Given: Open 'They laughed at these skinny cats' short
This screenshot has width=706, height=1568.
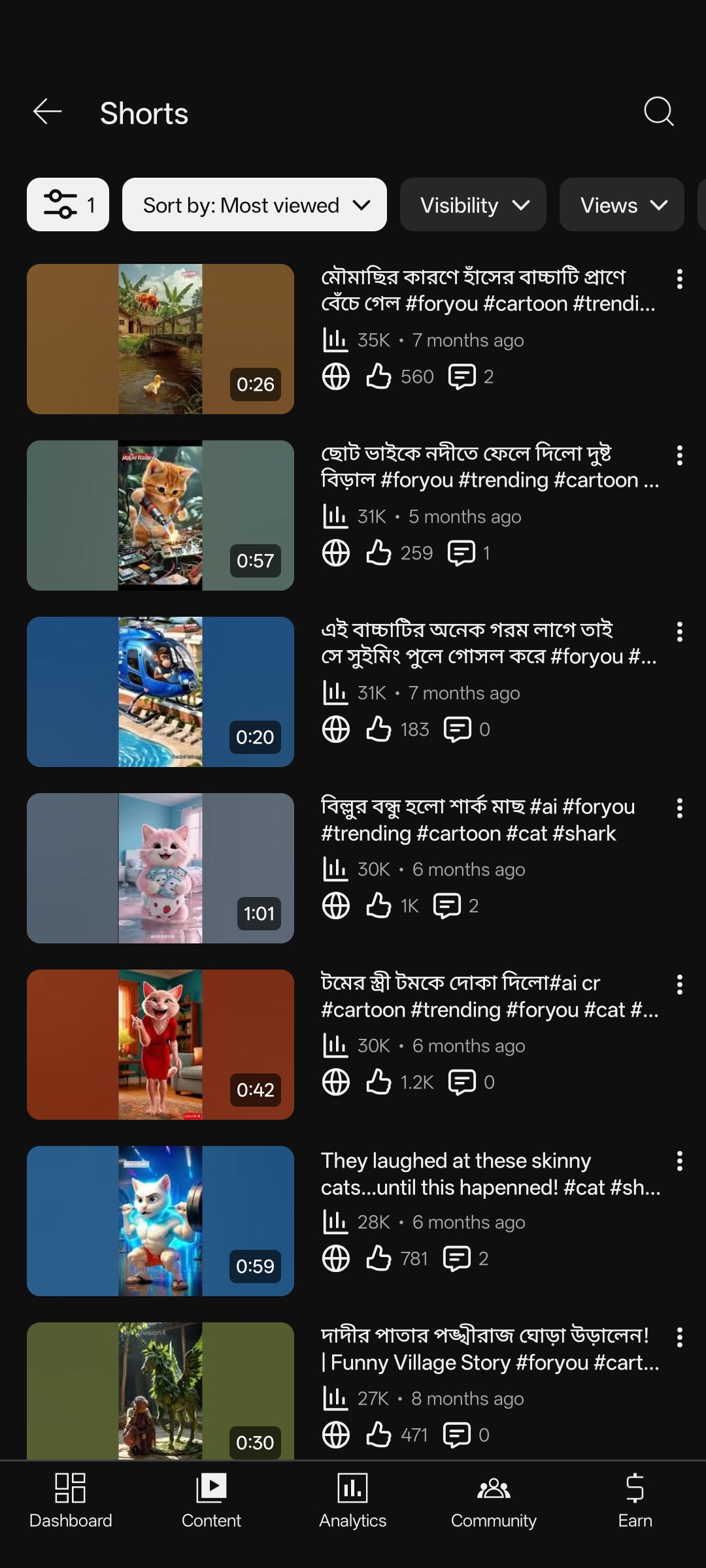Looking at the screenshot, I should [160, 1221].
